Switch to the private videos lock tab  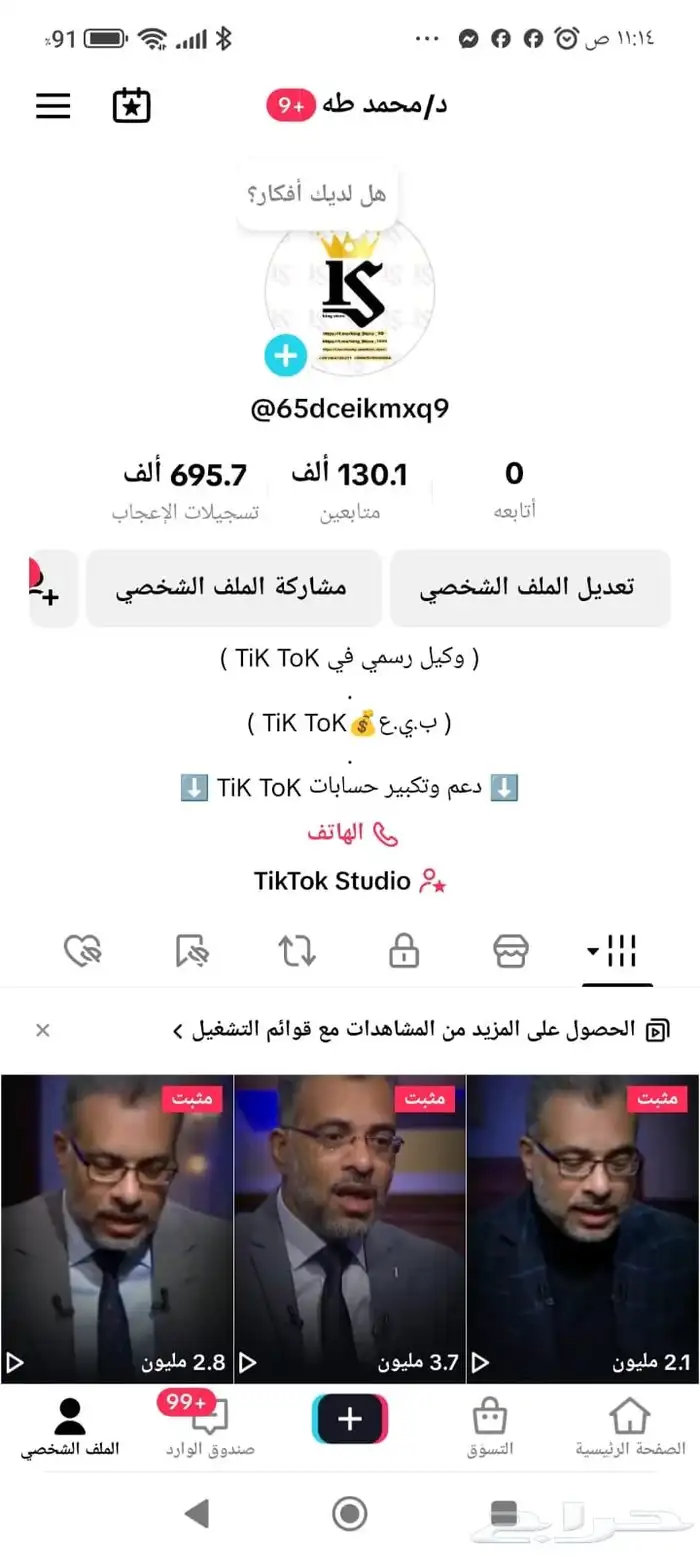[x=404, y=951]
